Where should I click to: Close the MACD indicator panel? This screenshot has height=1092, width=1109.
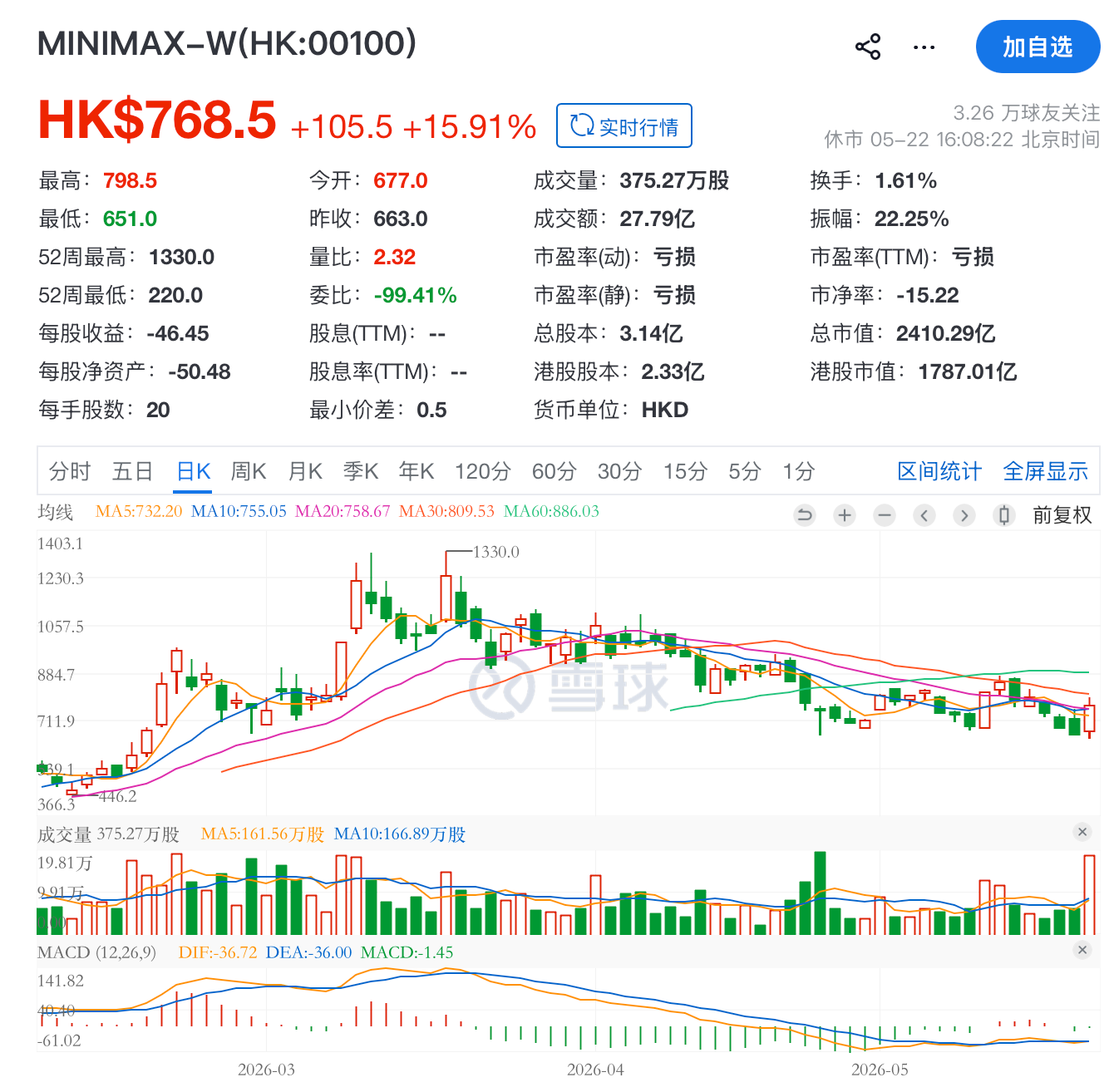[x=1082, y=950]
